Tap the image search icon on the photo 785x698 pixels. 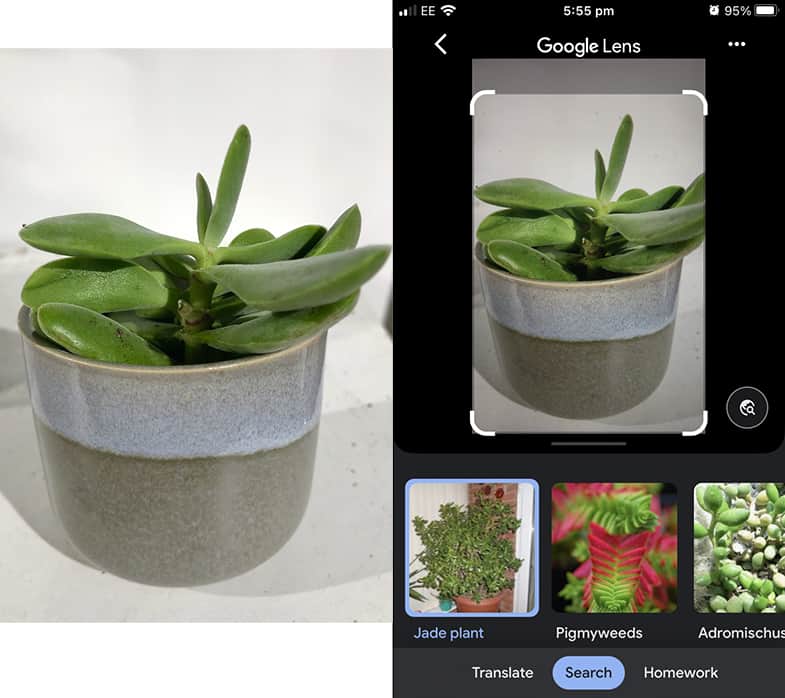point(747,408)
